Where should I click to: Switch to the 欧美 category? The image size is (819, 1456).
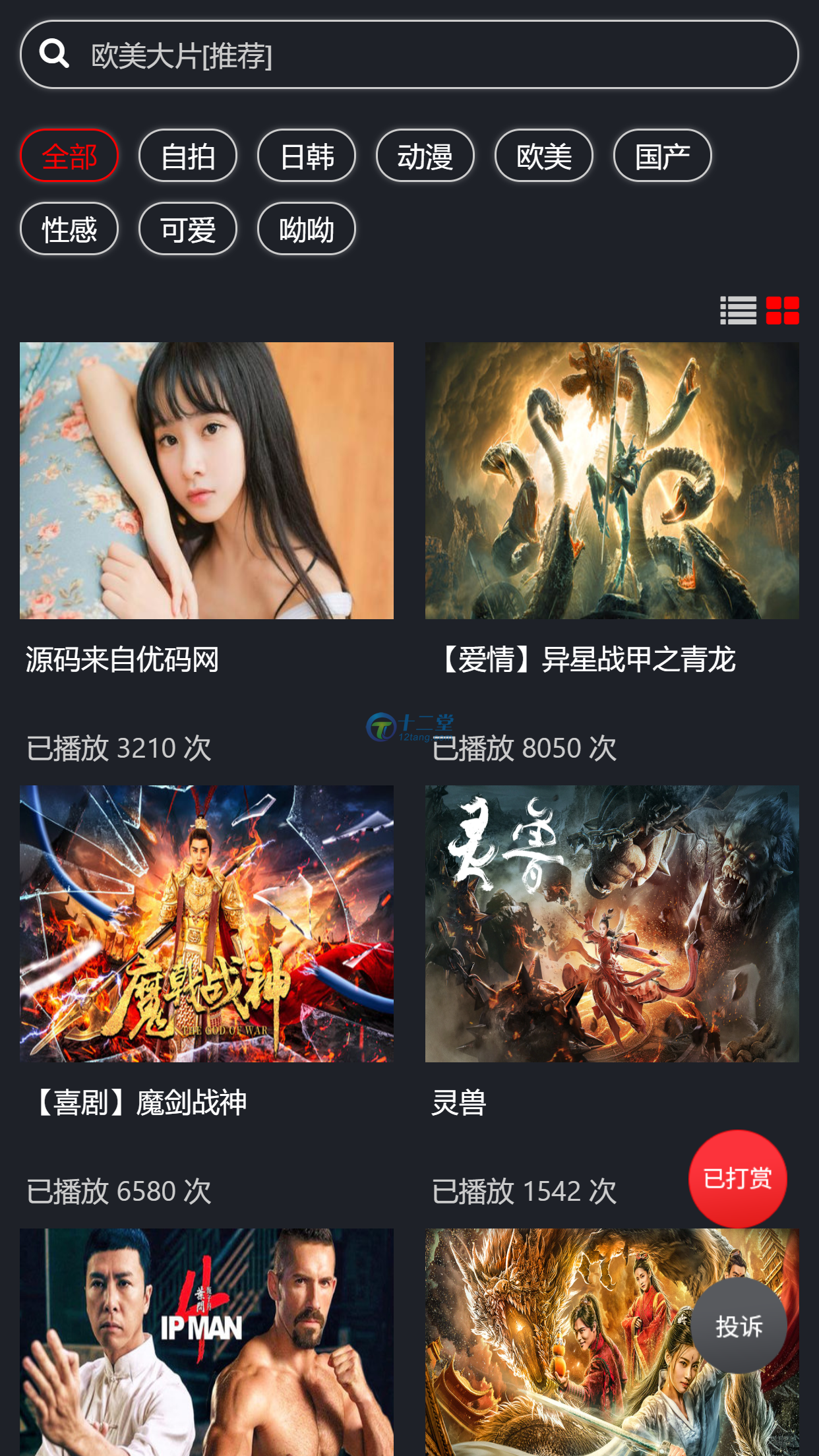[x=543, y=156]
